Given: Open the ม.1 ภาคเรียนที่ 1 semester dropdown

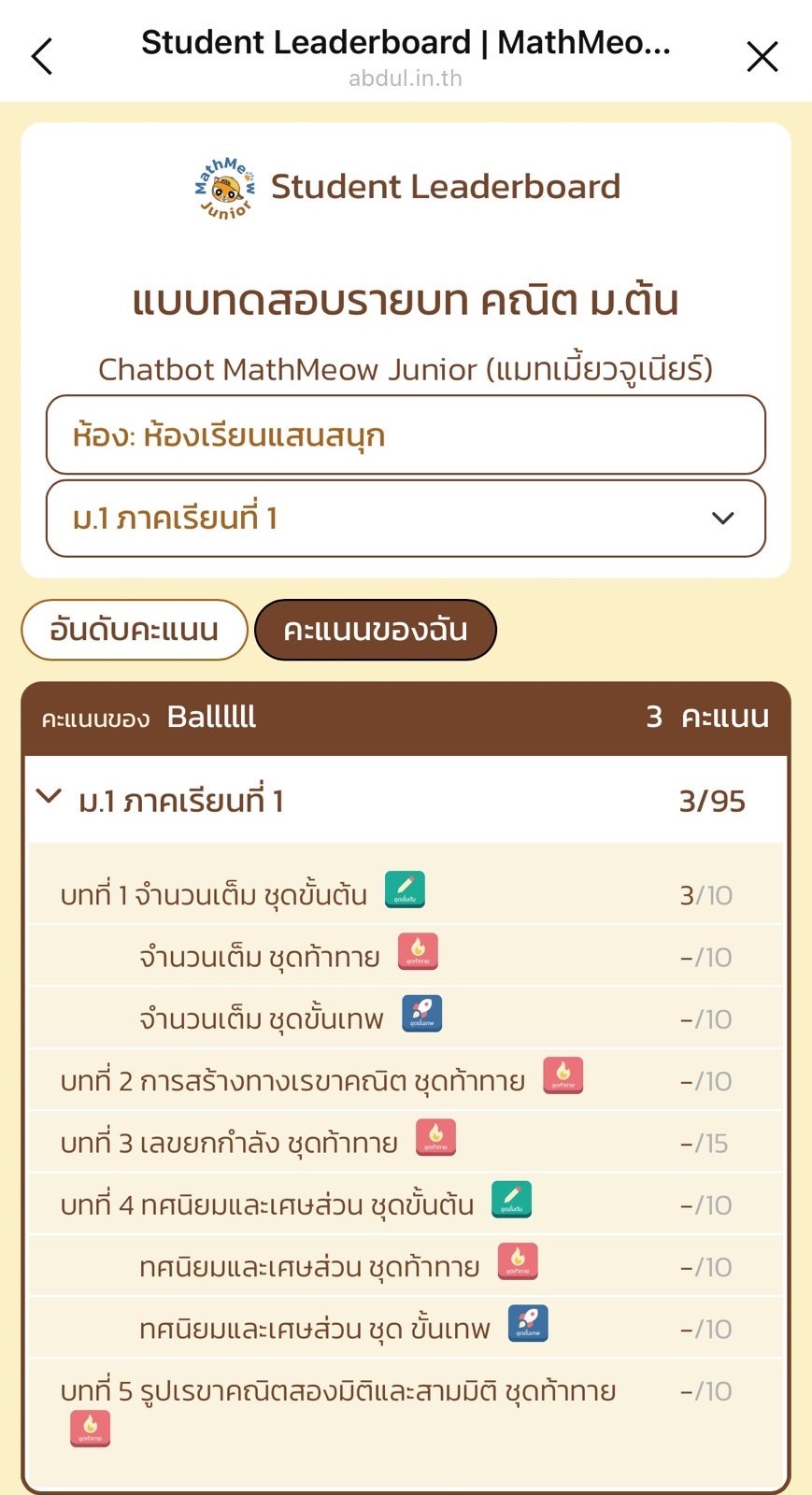Looking at the screenshot, I should (406, 519).
